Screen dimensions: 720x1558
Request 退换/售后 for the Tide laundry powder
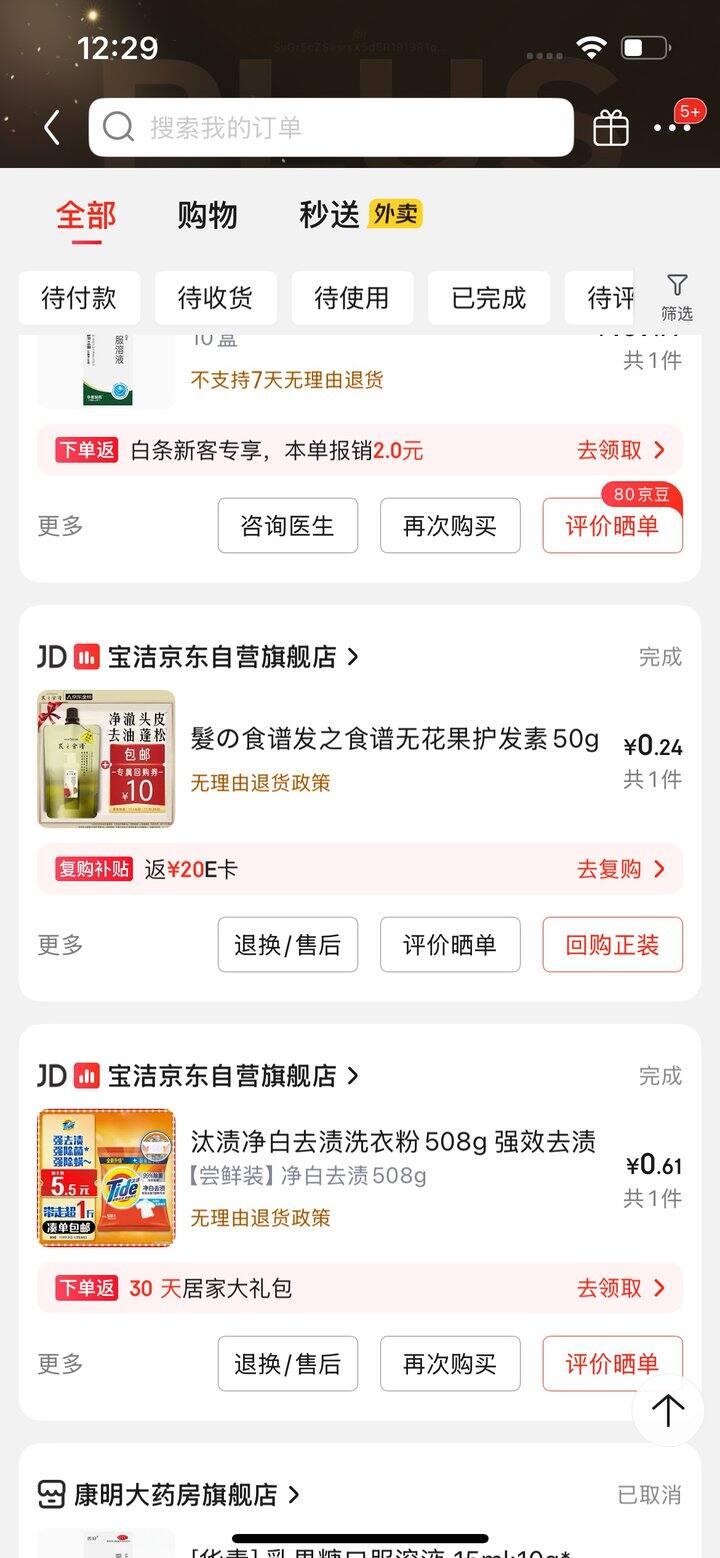[288, 1364]
